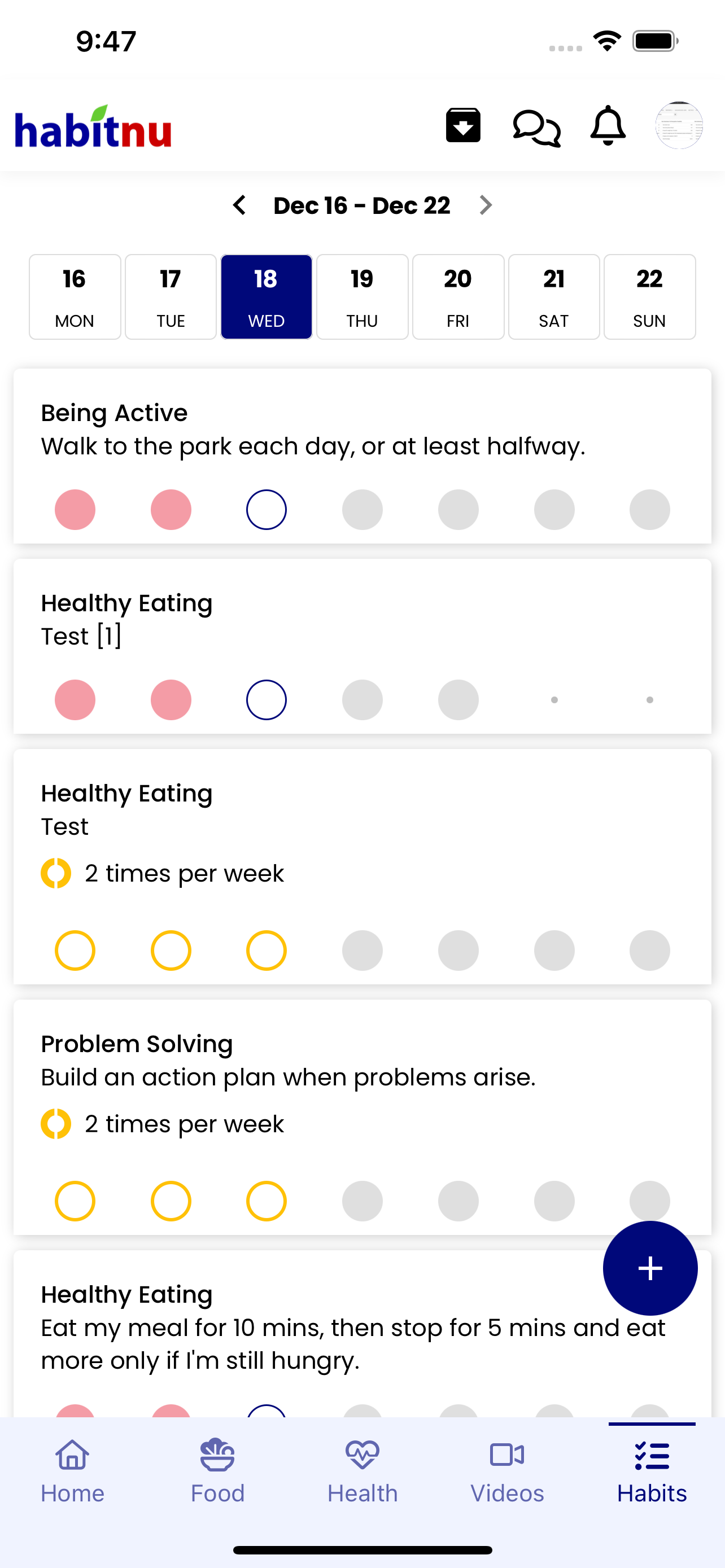Screen dimensions: 725x1568
Task: Select Monday the 16th
Action: [75, 296]
